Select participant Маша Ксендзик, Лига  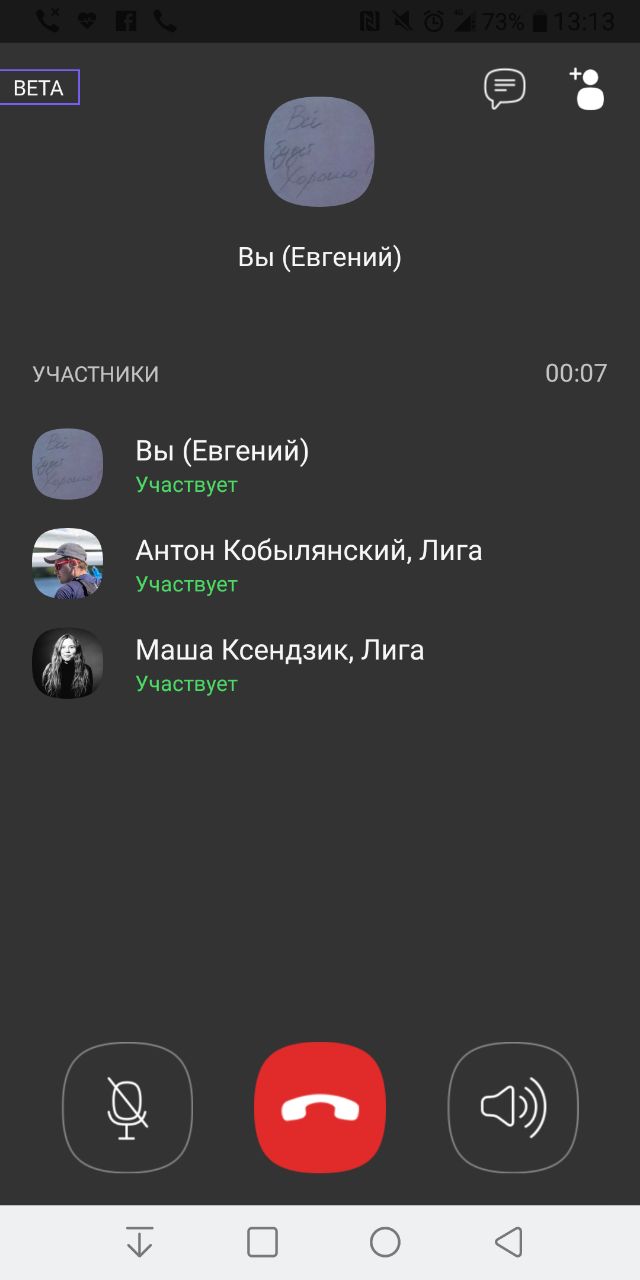tap(280, 664)
